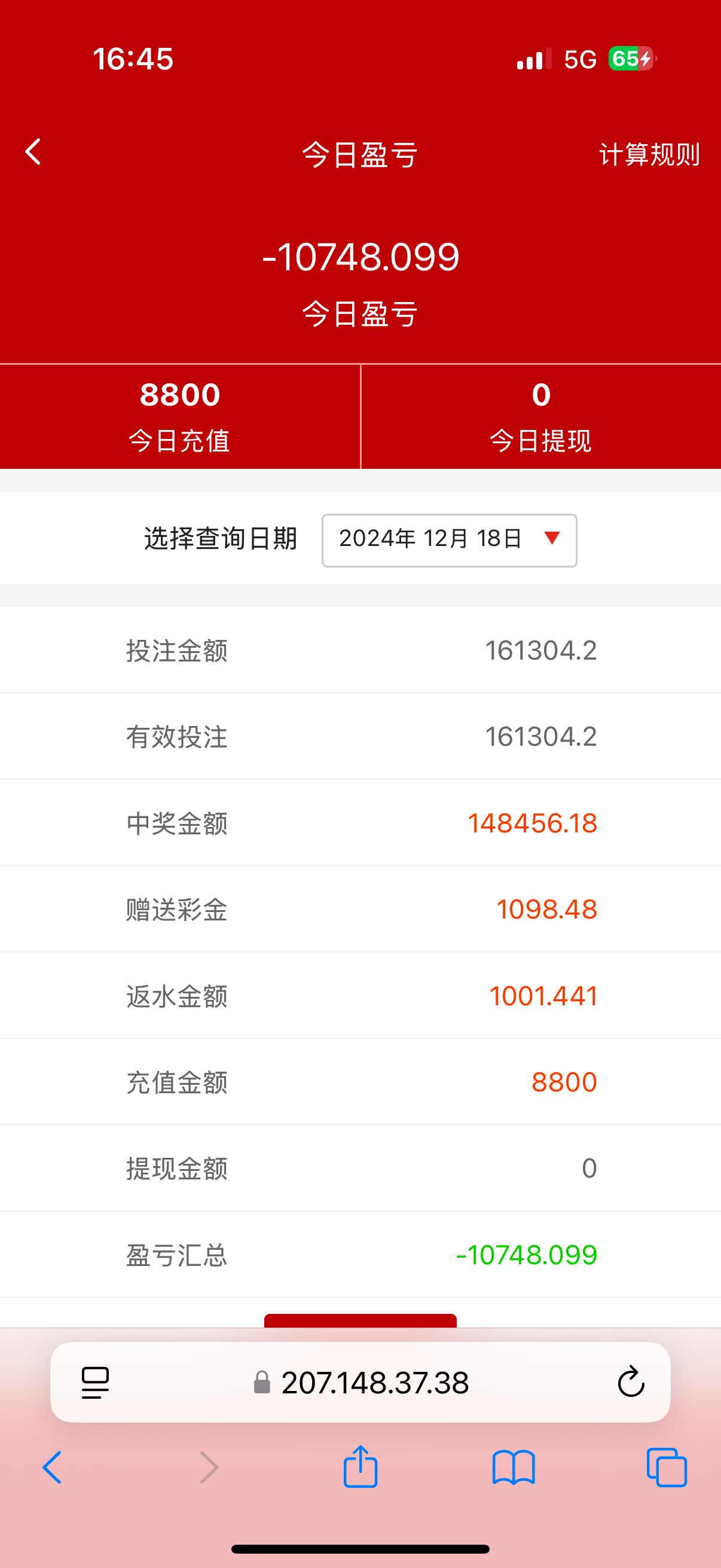Open Safari bookmarks

point(514,1468)
